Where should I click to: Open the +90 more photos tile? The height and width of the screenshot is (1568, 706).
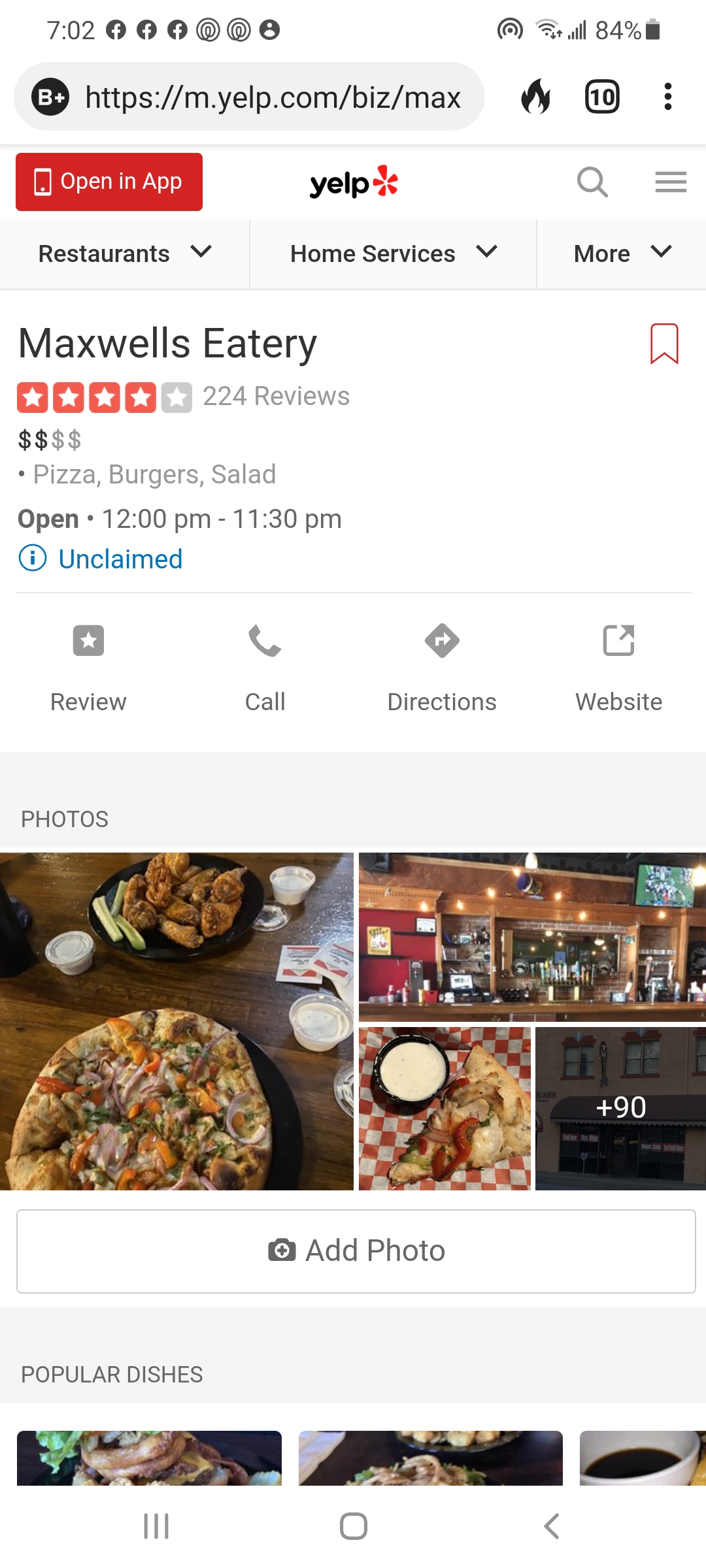click(620, 1108)
